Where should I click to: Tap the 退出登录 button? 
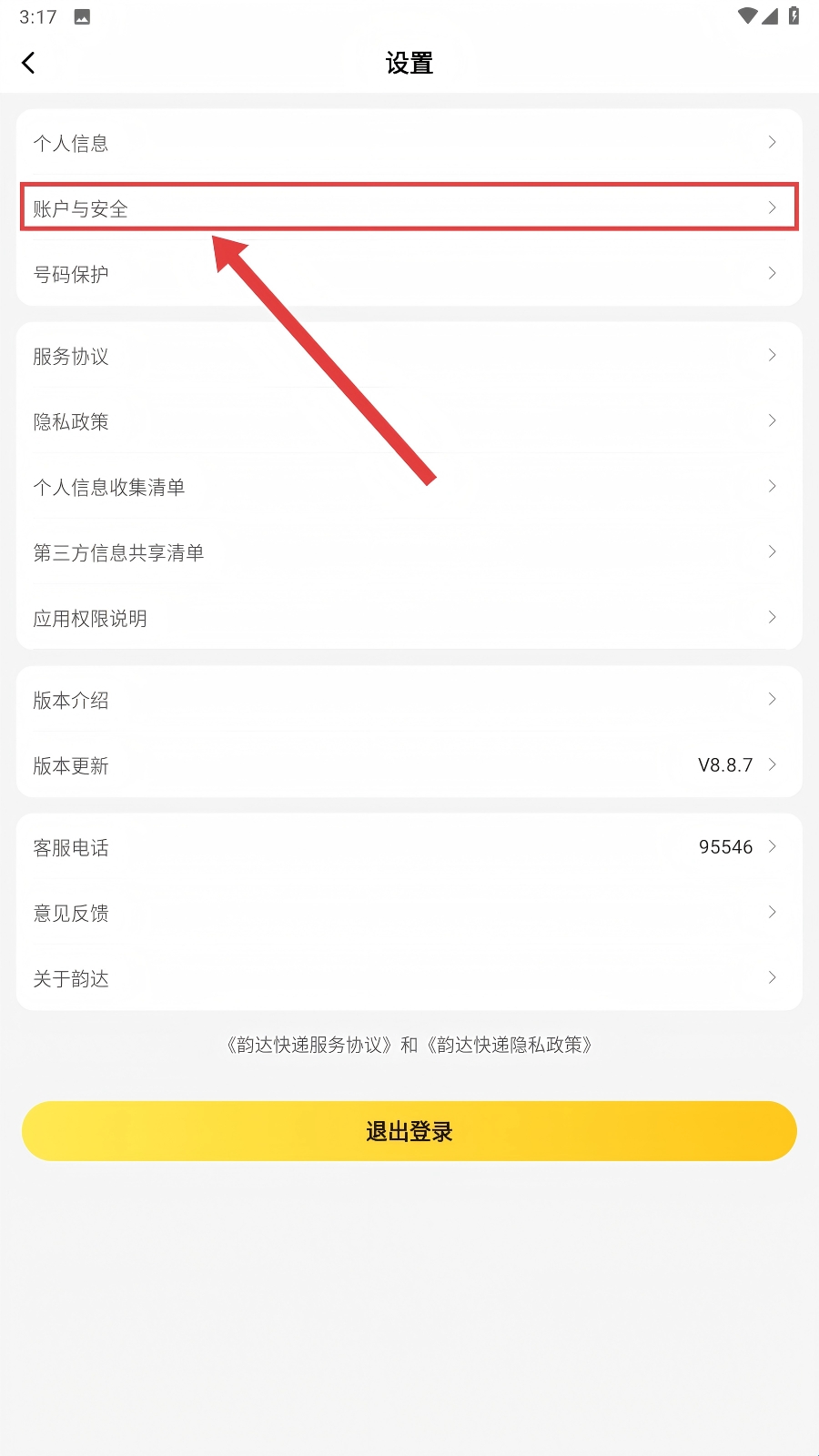[x=409, y=1131]
